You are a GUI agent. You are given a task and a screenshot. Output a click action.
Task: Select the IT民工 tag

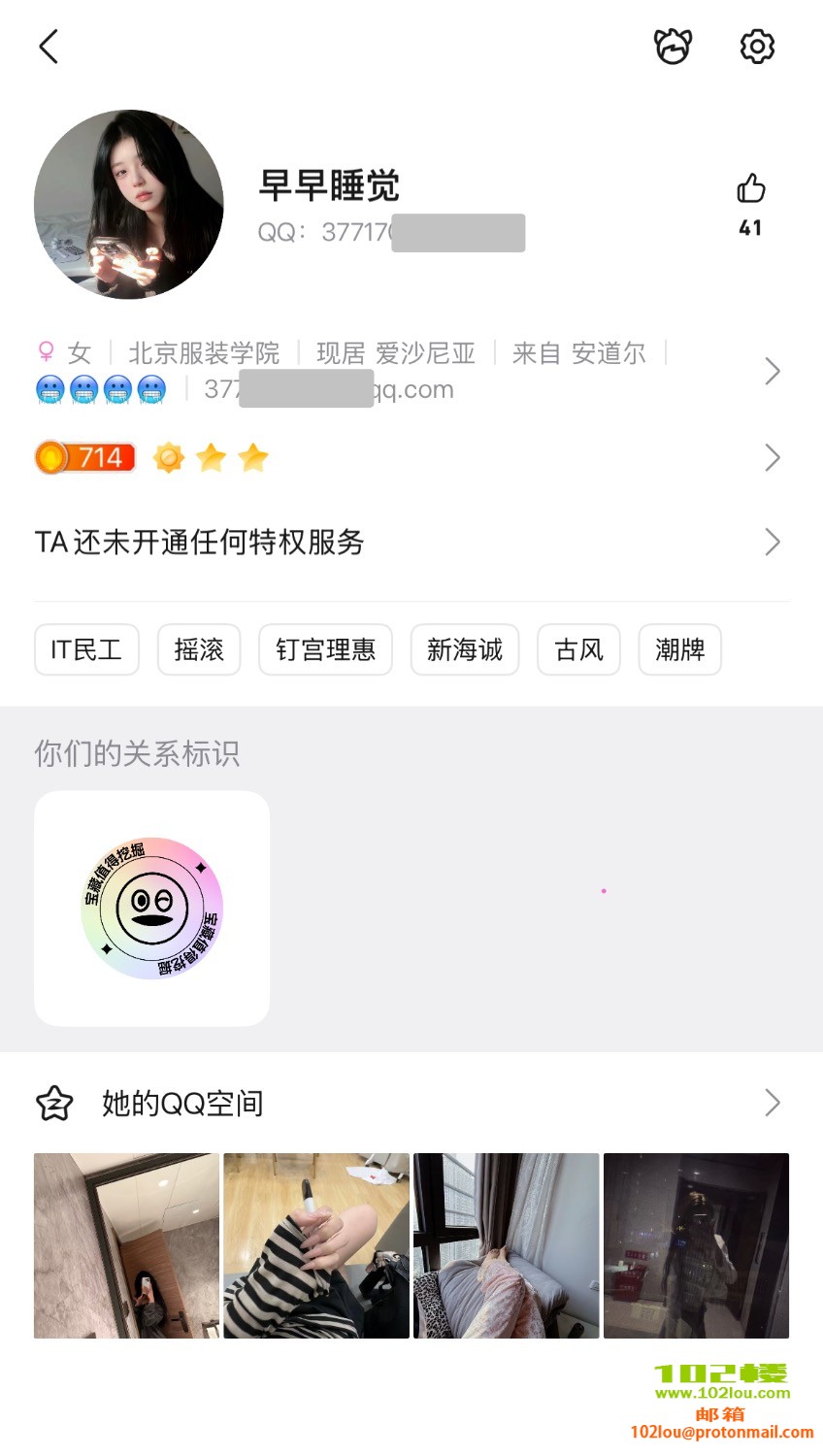coord(86,649)
